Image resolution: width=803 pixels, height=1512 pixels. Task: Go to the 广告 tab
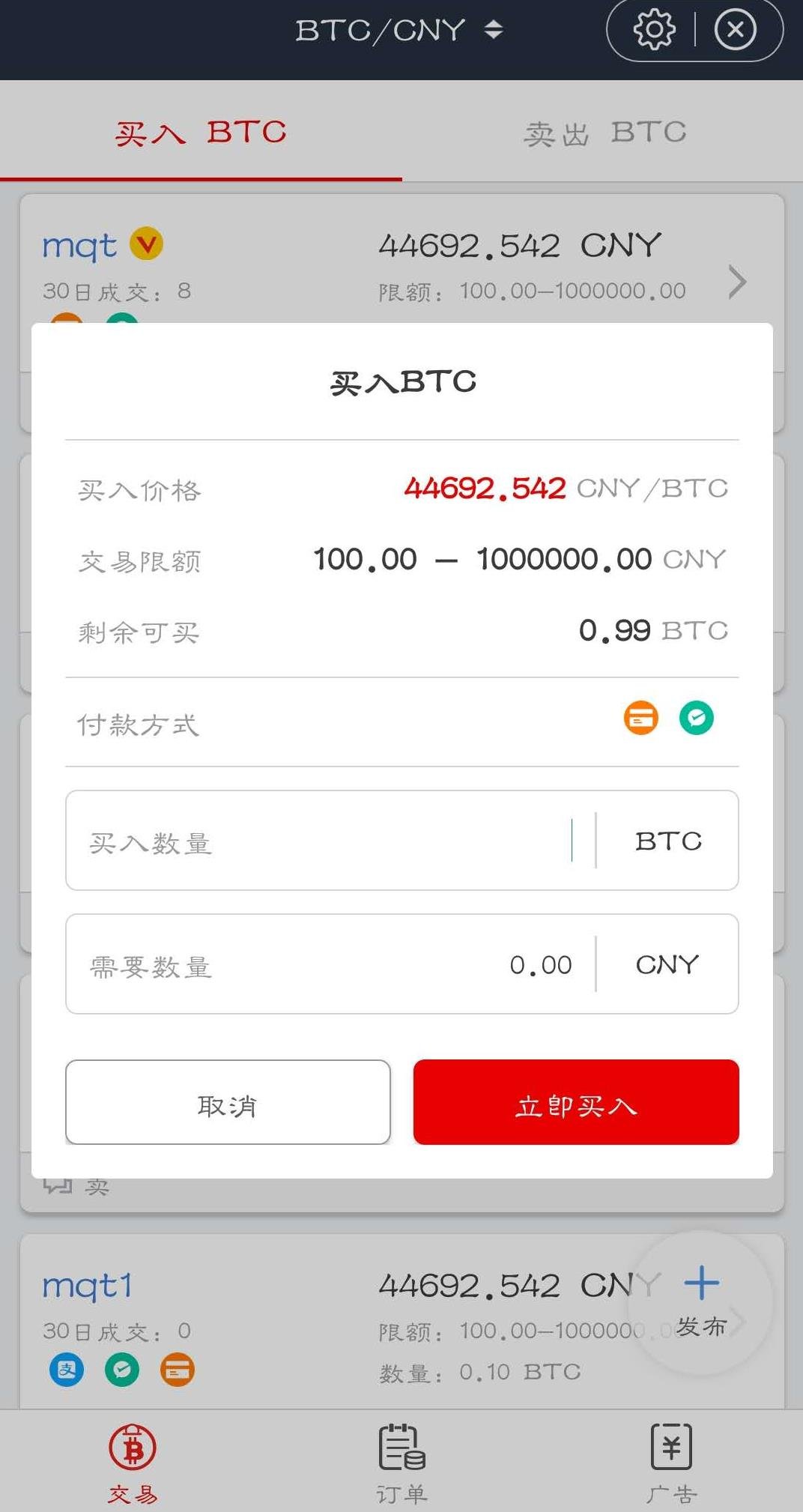click(671, 1463)
